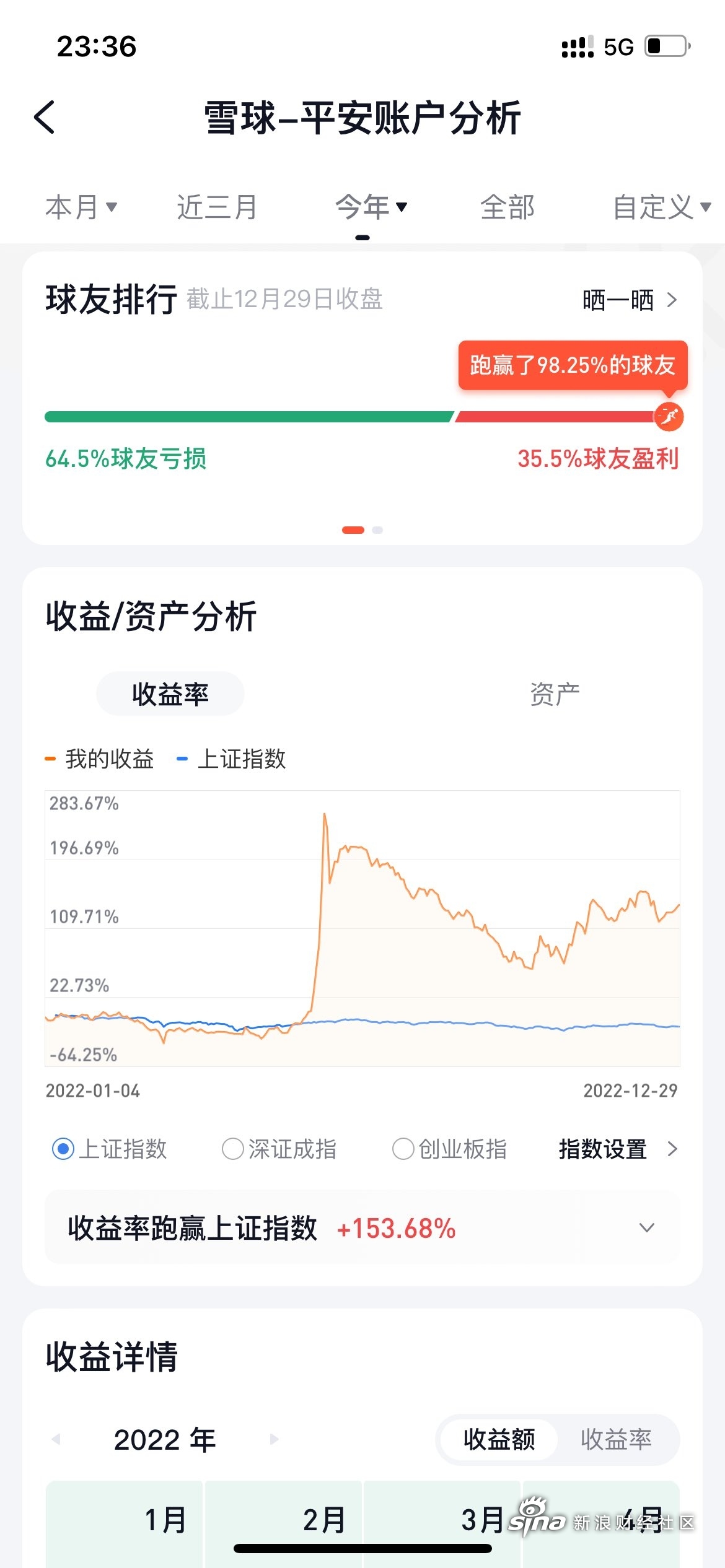The height and width of the screenshot is (1568, 725).
Task: Select the 收益率 segment
Action: pyautogui.click(x=170, y=694)
